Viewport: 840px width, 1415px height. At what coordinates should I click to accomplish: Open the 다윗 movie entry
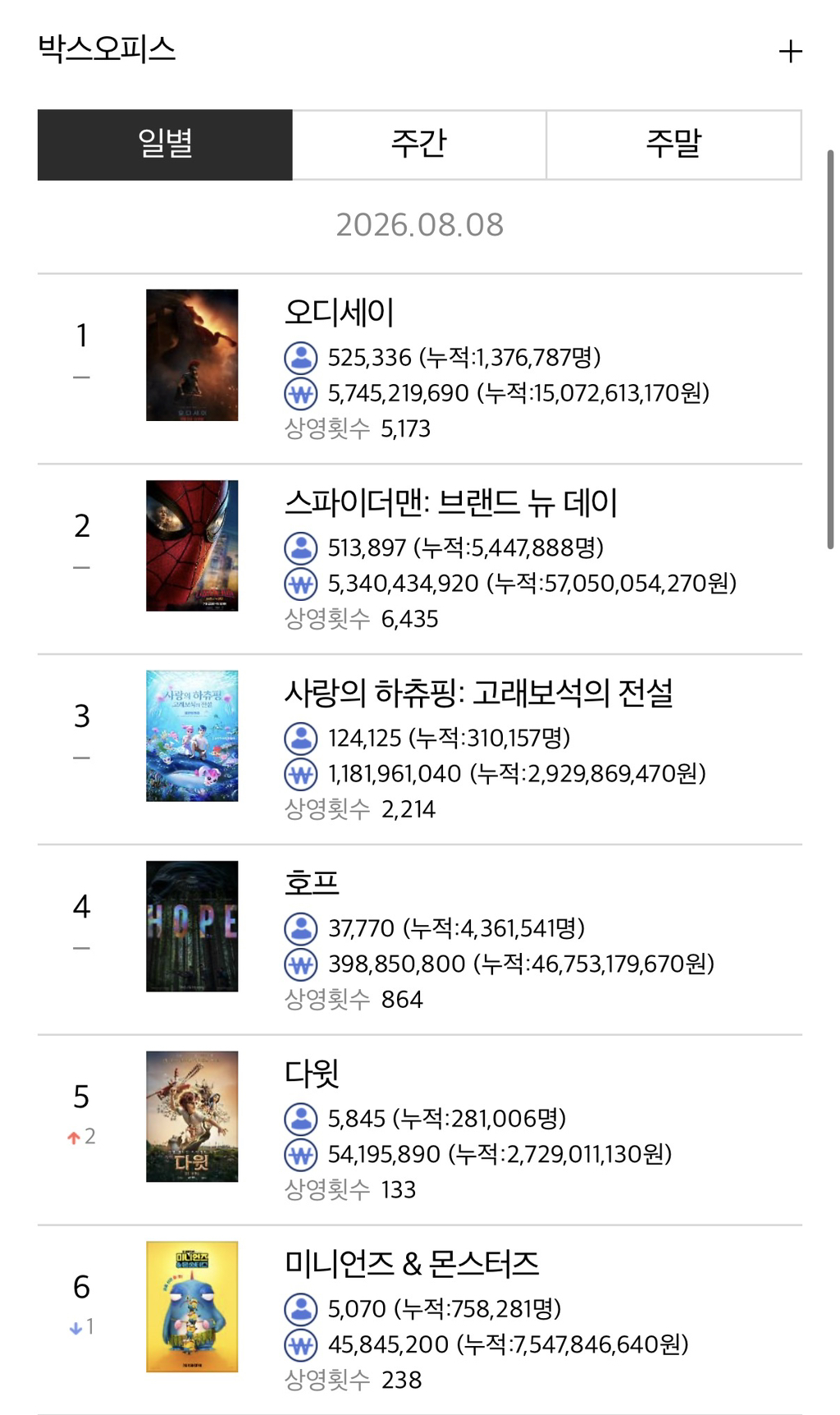(x=420, y=1130)
